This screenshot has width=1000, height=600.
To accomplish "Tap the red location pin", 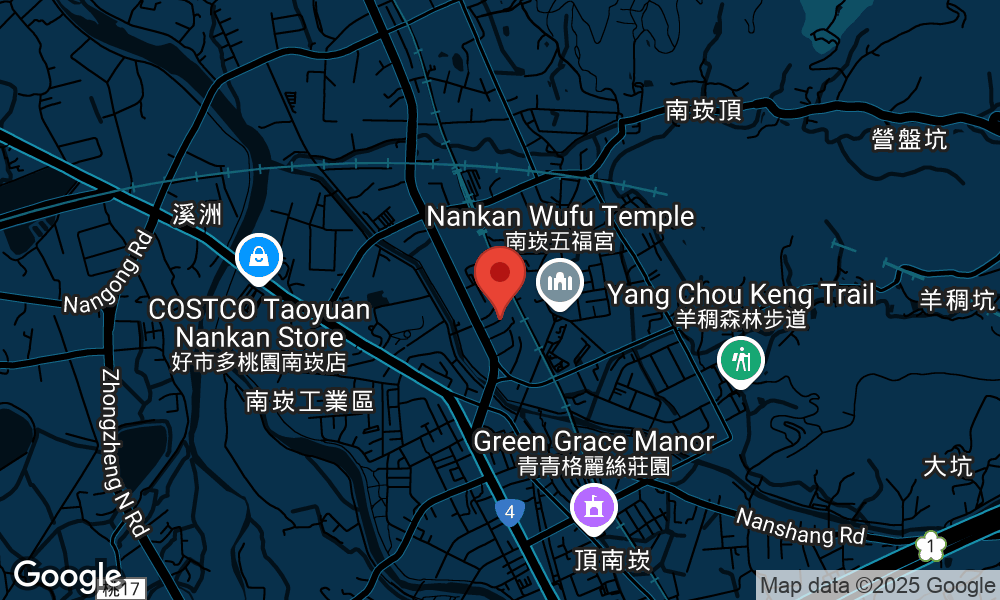I will click(x=500, y=276).
